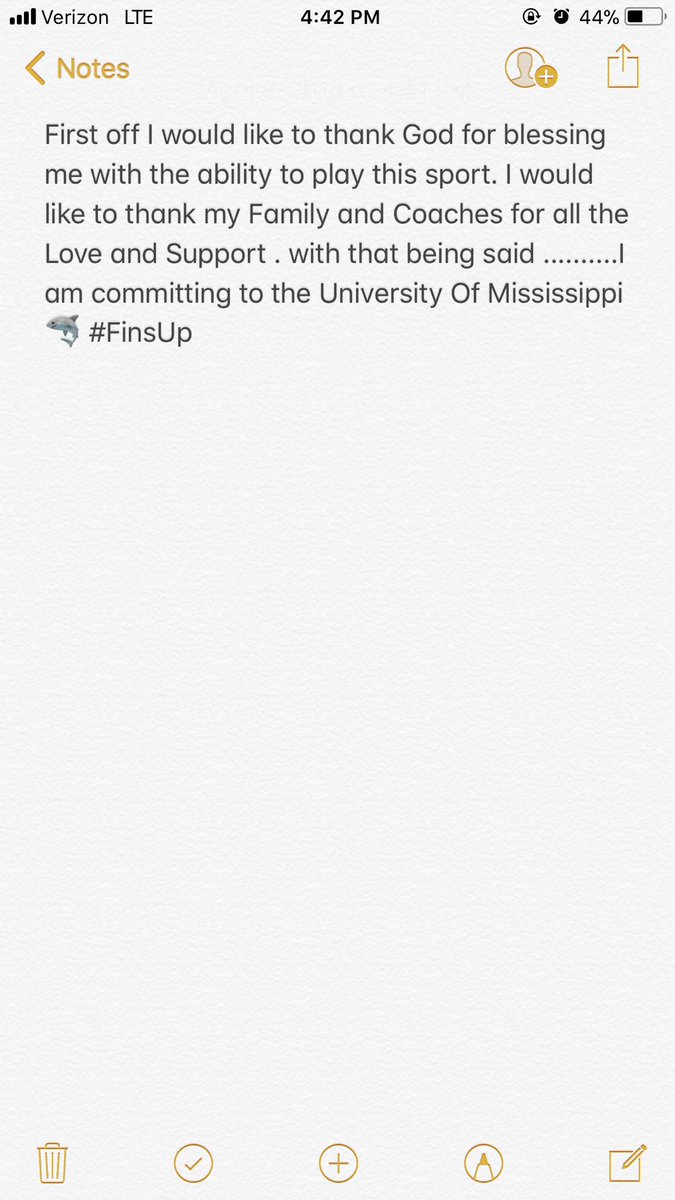Tap the plus icon to add an attachment
This screenshot has height=1200, width=675.
pyautogui.click(x=338, y=1163)
